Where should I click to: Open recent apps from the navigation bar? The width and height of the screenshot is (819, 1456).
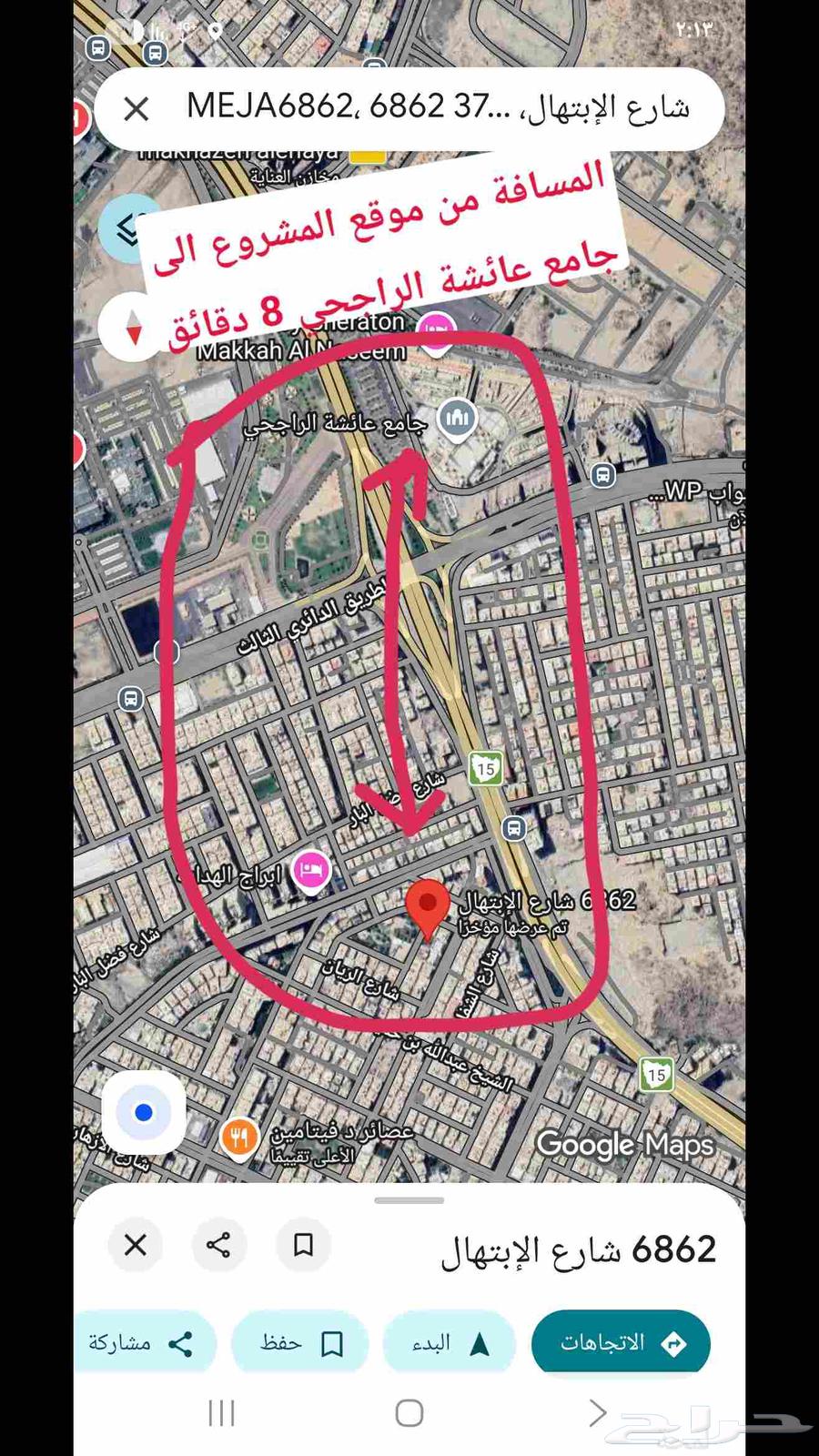point(221,1413)
